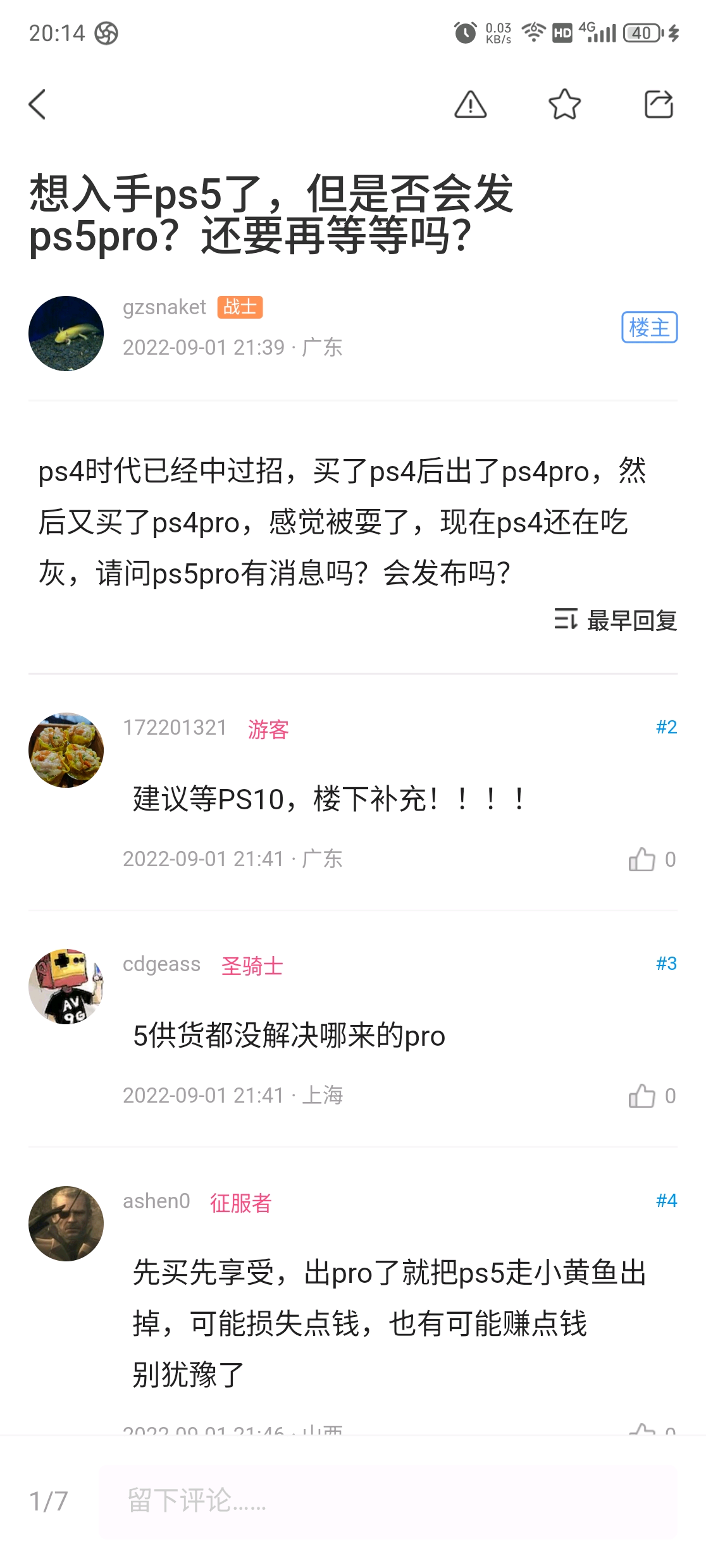
Task: Go back using the top-left arrow
Action: [x=38, y=104]
